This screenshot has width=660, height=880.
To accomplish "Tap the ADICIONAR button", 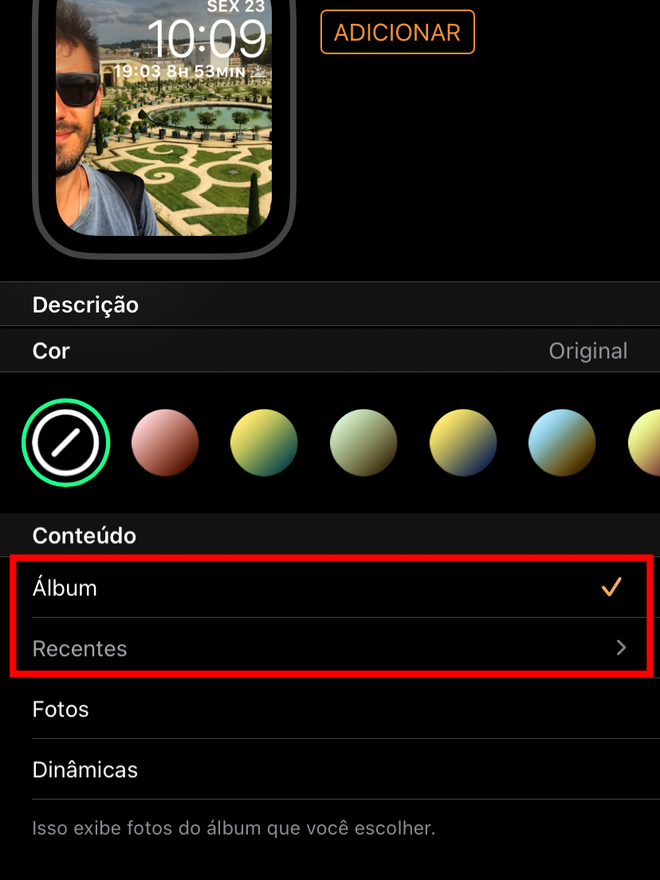I will tap(397, 32).
